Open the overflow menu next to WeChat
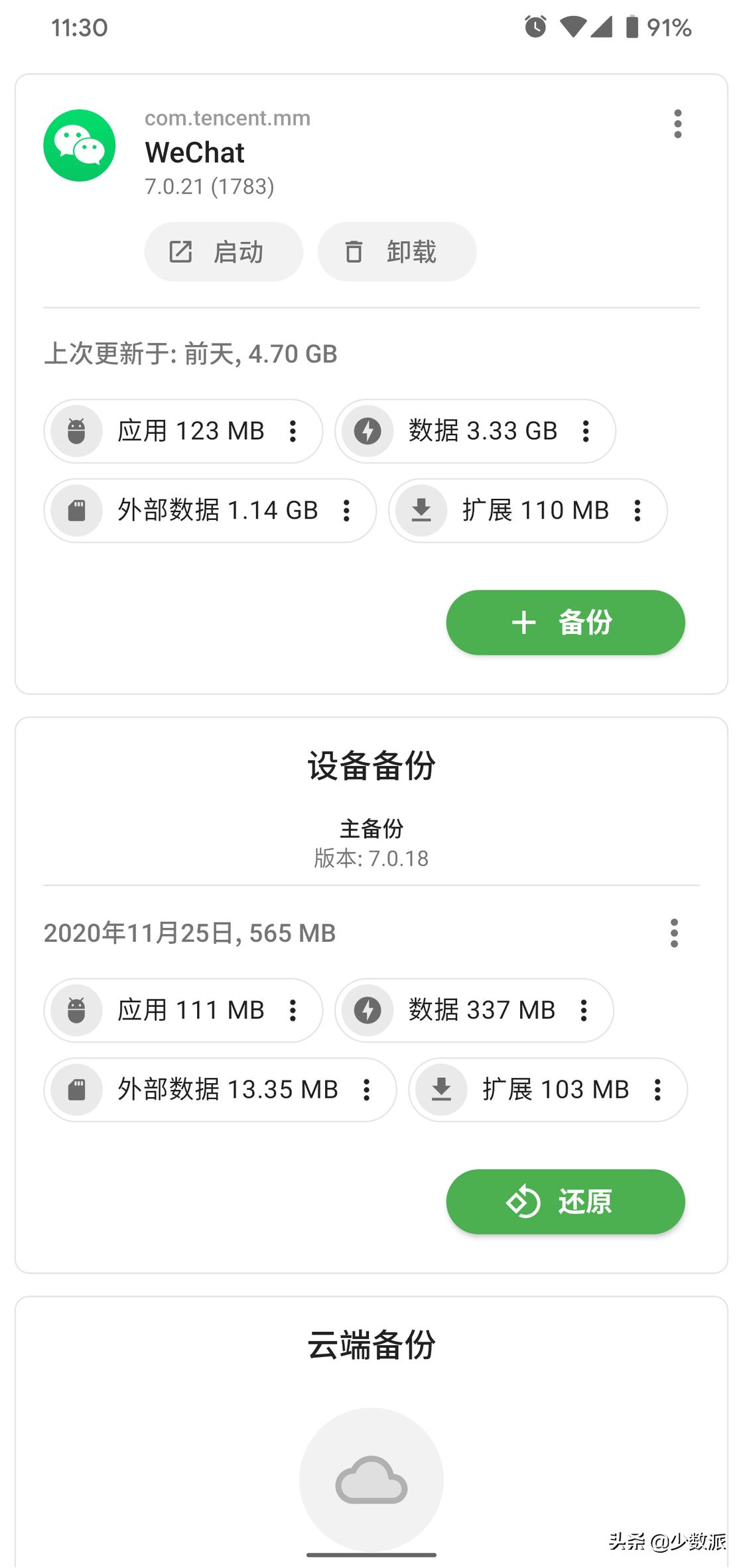This screenshot has height=1568, width=743. point(677,125)
